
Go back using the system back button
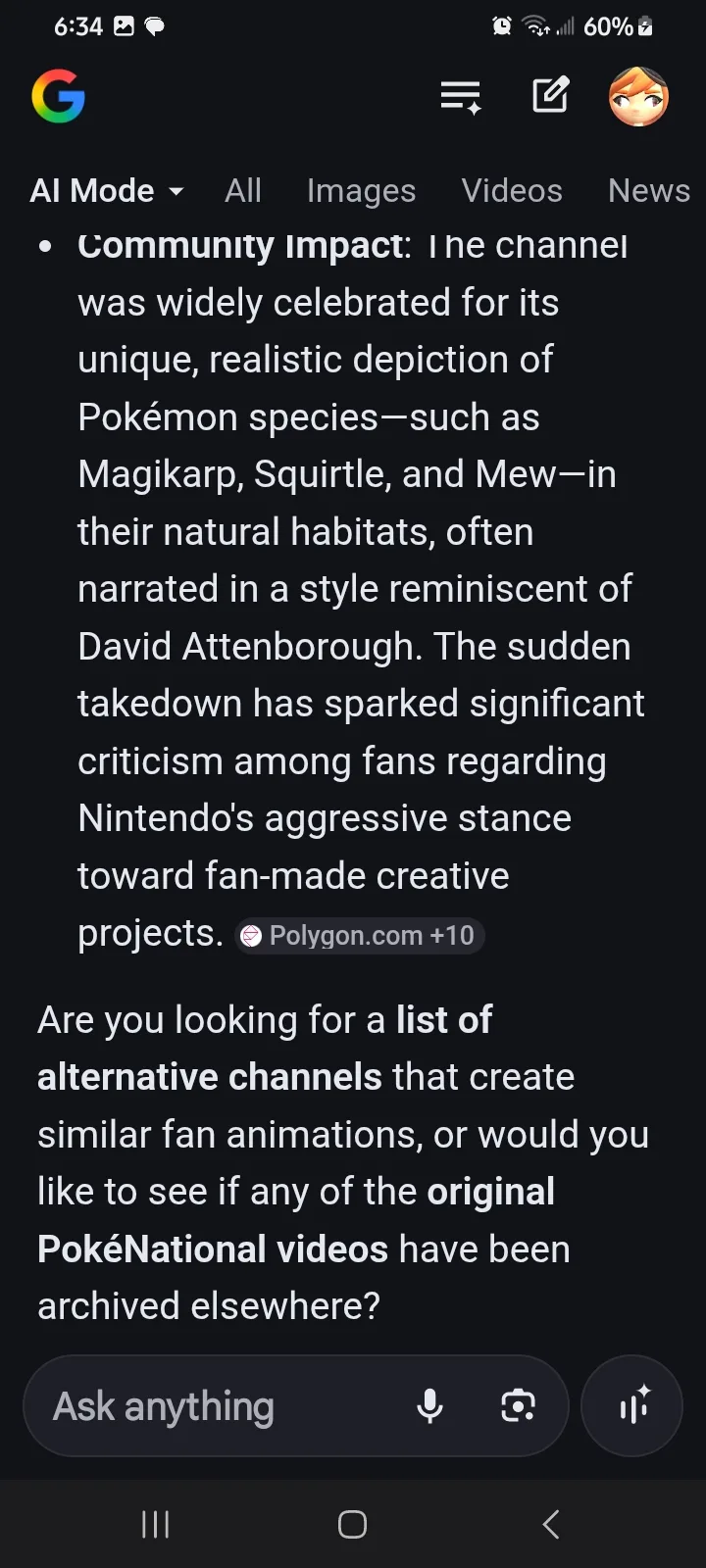pos(551,1524)
